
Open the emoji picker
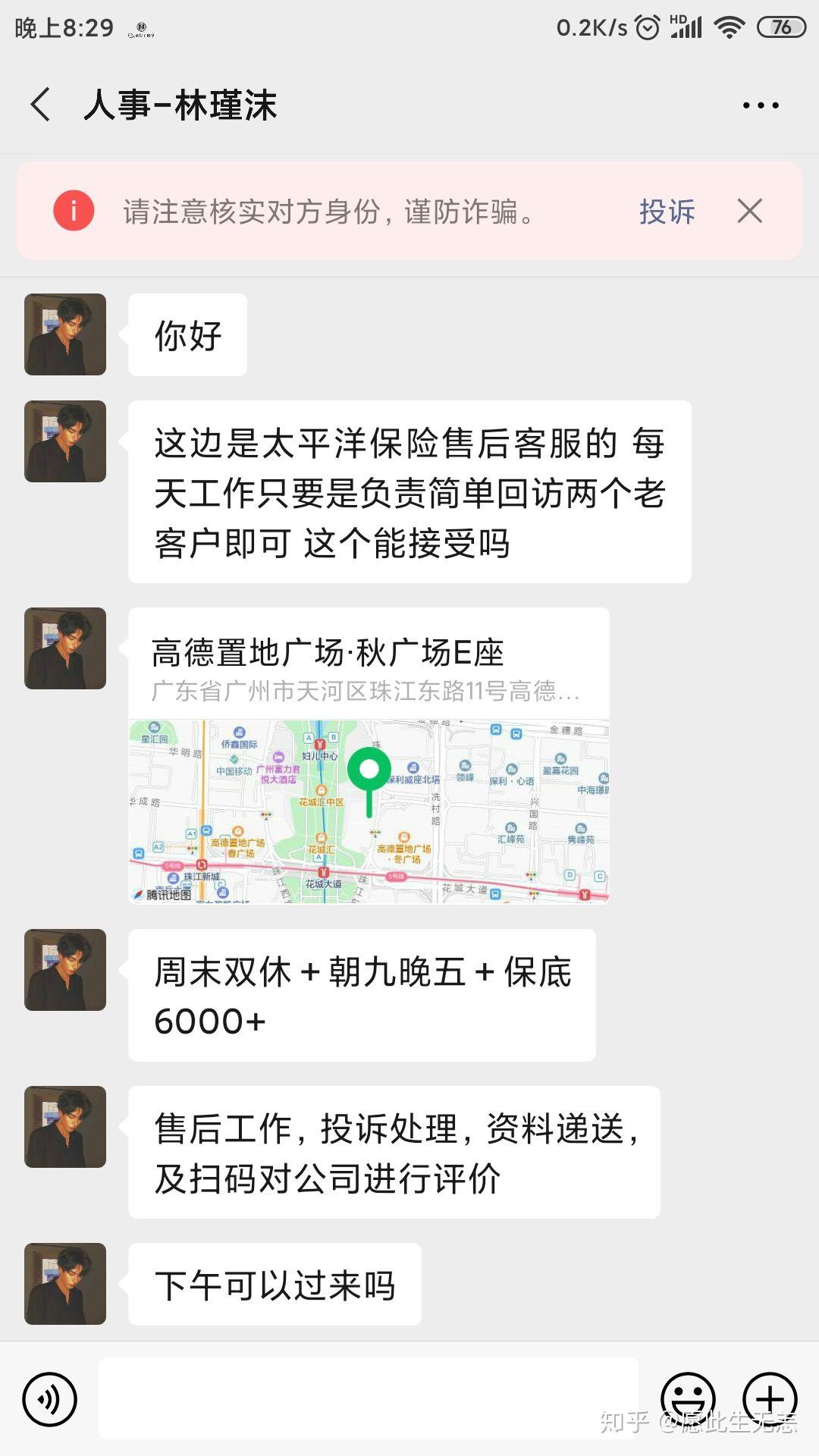coord(688,1399)
